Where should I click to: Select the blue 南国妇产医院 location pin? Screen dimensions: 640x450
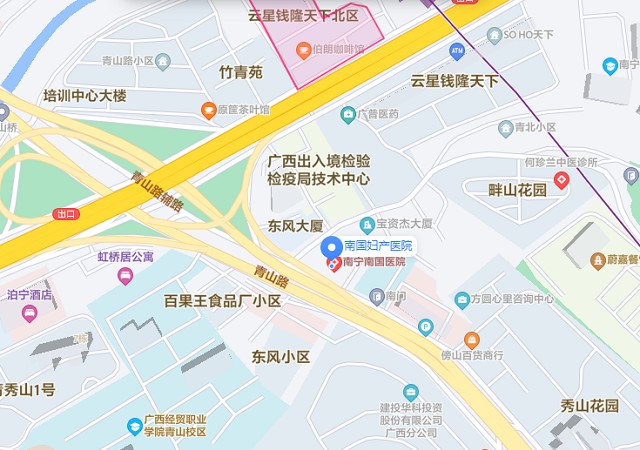330,246
